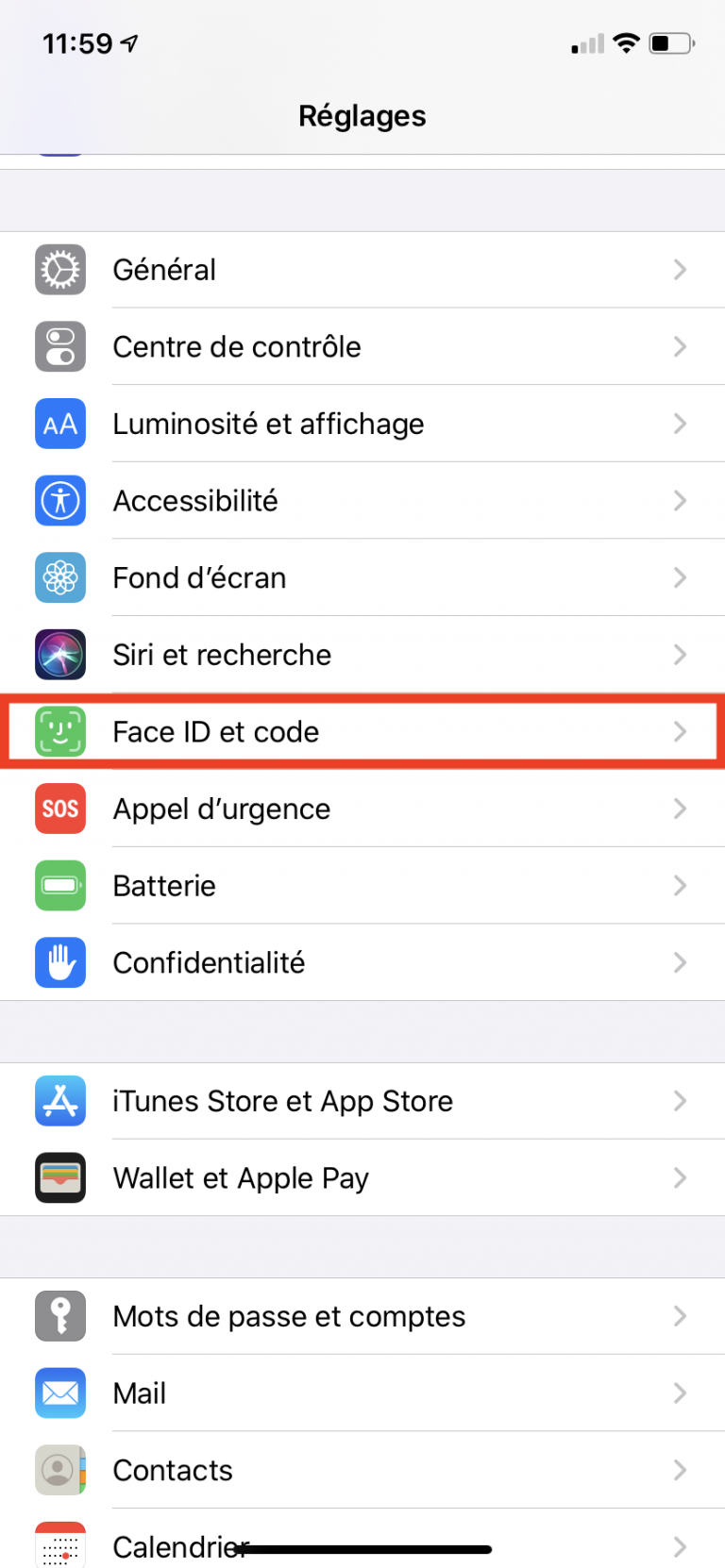725x1568 pixels.
Task: Tap the Centre de contrôle icon
Action: [59, 346]
